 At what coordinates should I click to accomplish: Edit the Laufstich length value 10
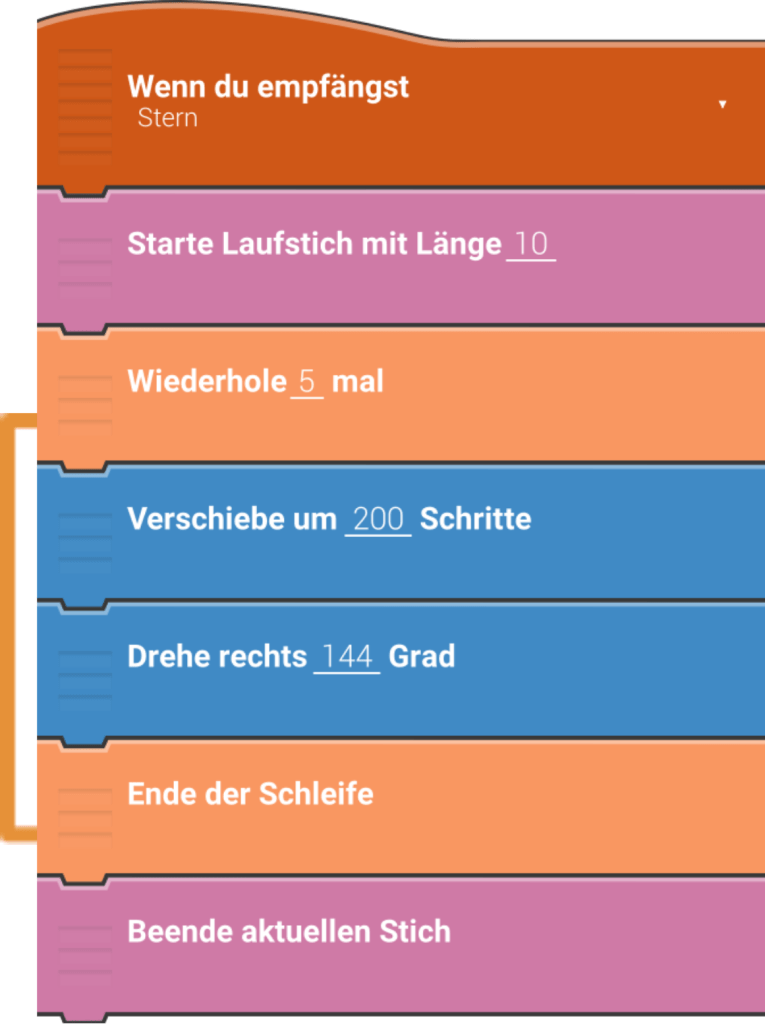tap(531, 244)
